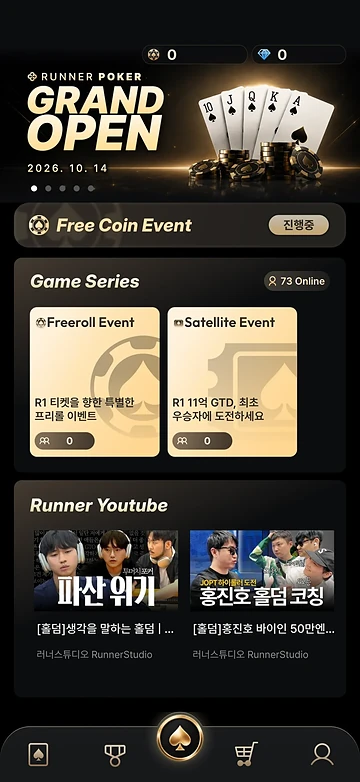The width and height of the screenshot is (360, 782).
Task: Open the Freeroll Event card
Action: (95, 382)
